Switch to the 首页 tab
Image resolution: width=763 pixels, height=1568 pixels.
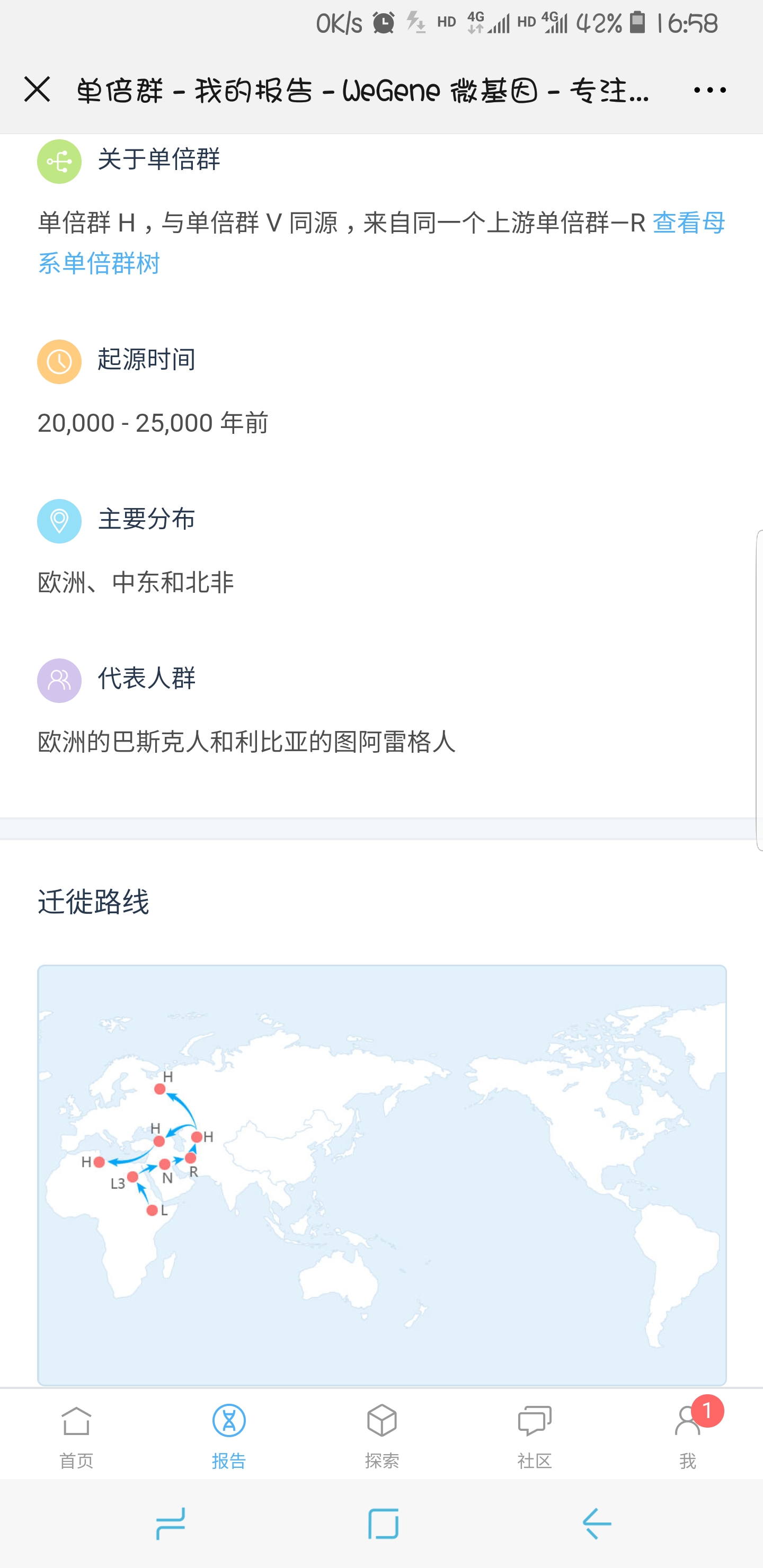pos(76,1436)
